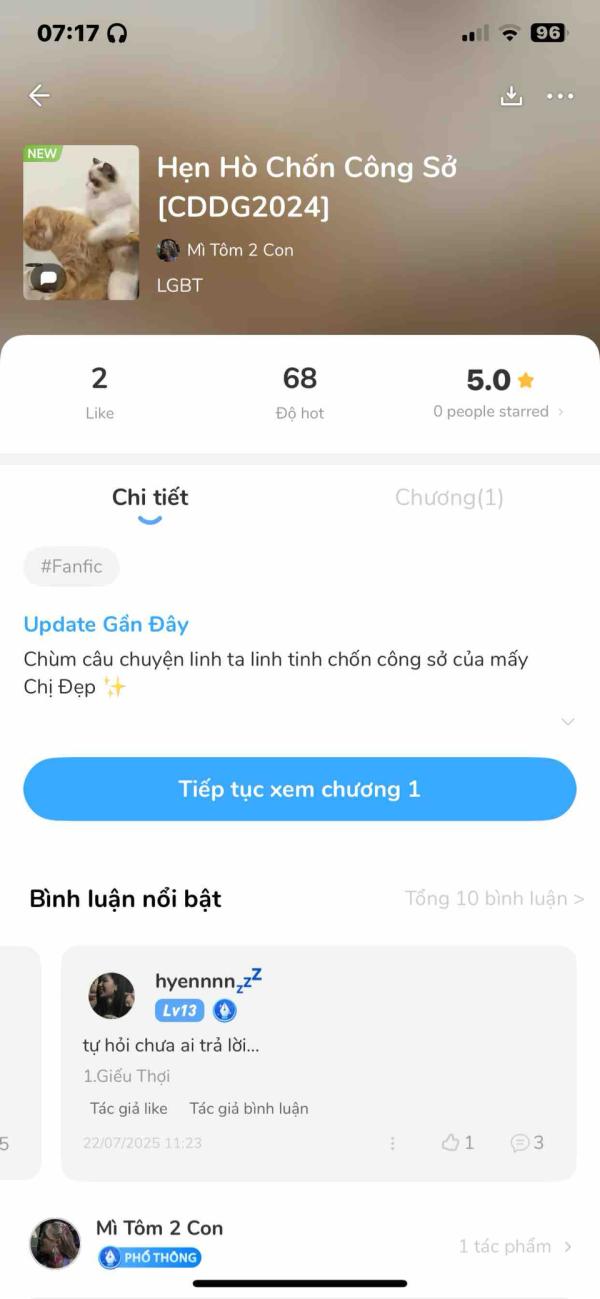Like hyennnn's comment
Image resolution: width=600 pixels, height=1299 pixels.
click(x=458, y=1143)
